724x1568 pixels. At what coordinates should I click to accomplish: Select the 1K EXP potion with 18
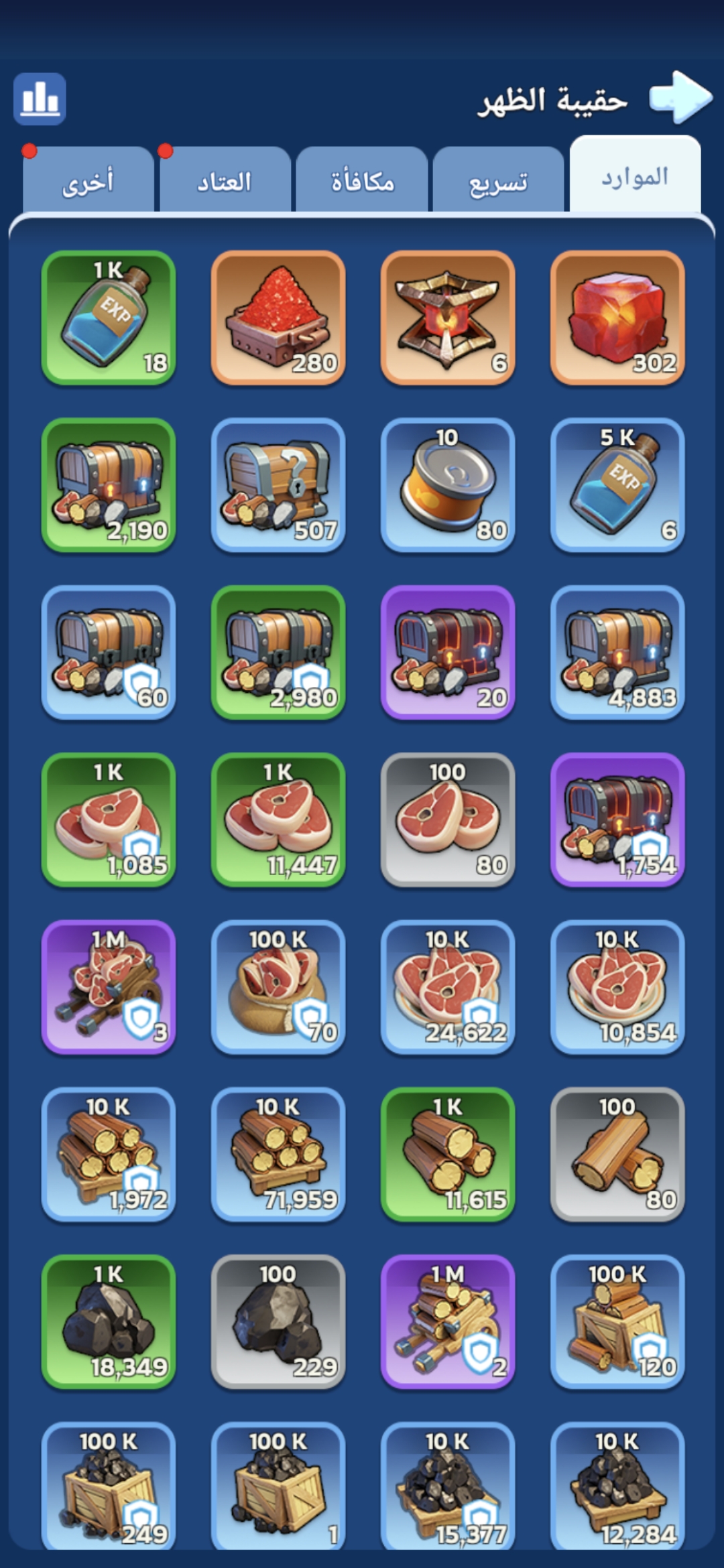click(x=109, y=318)
